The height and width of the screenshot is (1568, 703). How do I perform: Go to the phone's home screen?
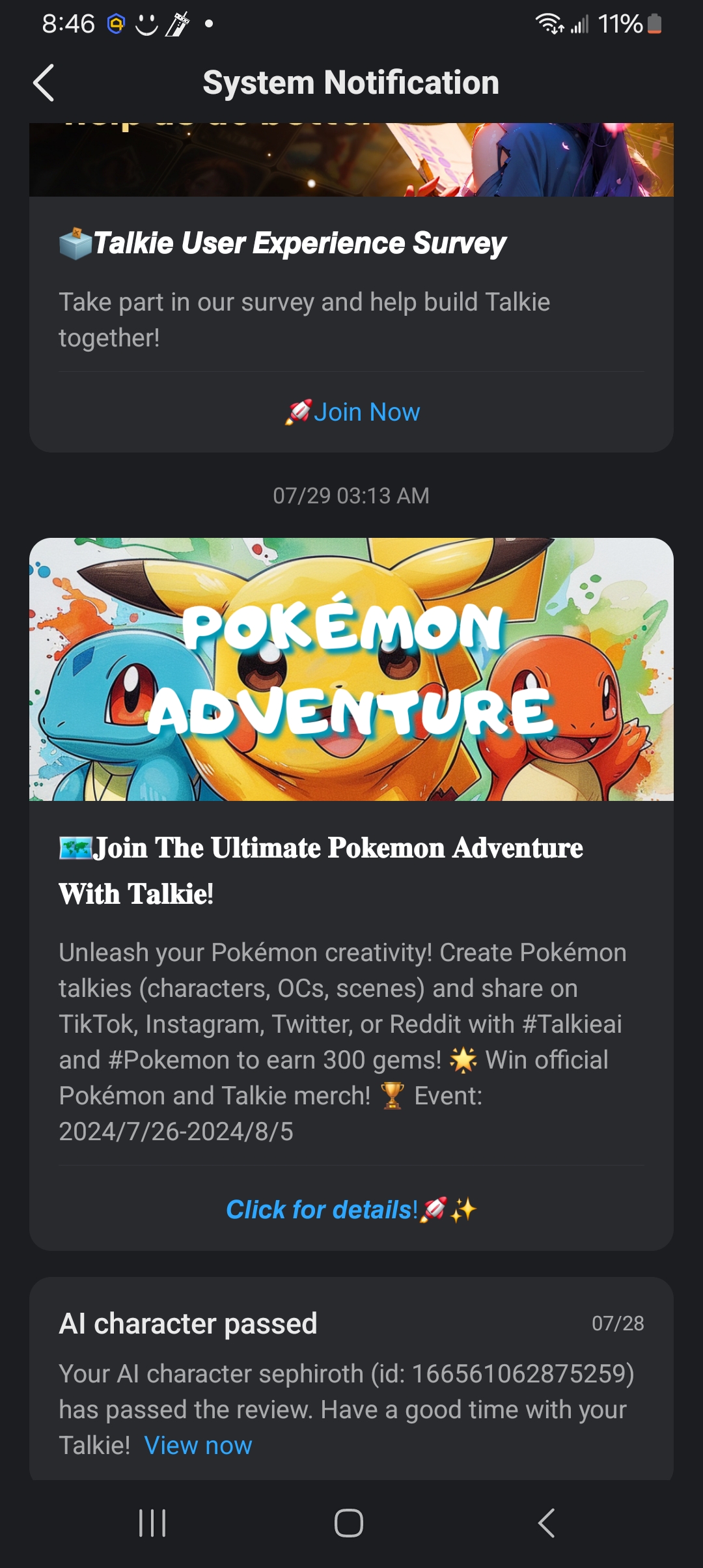tap(349, 1523)
